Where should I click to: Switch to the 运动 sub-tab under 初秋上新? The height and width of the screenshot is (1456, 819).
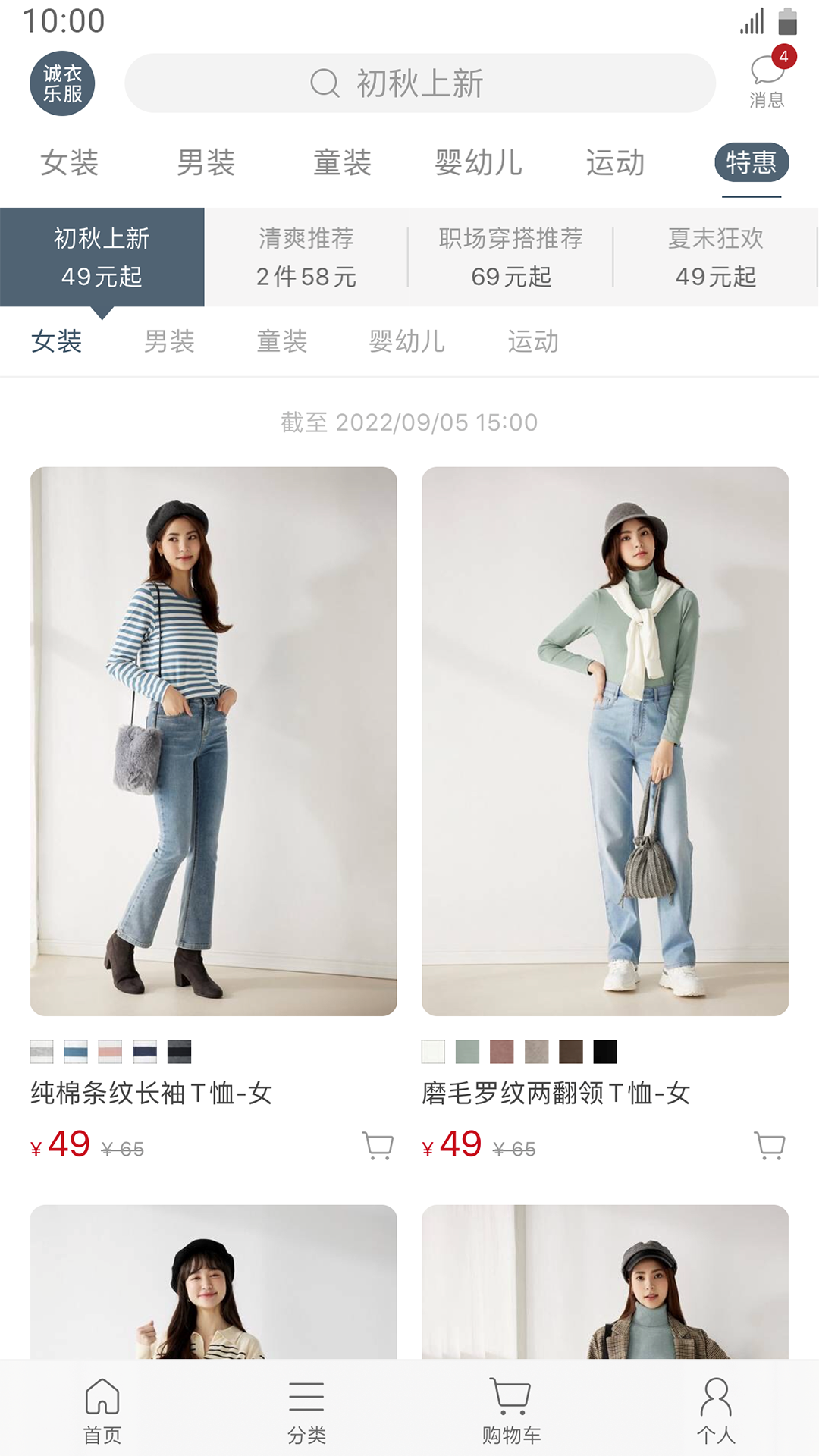(532, 342)
